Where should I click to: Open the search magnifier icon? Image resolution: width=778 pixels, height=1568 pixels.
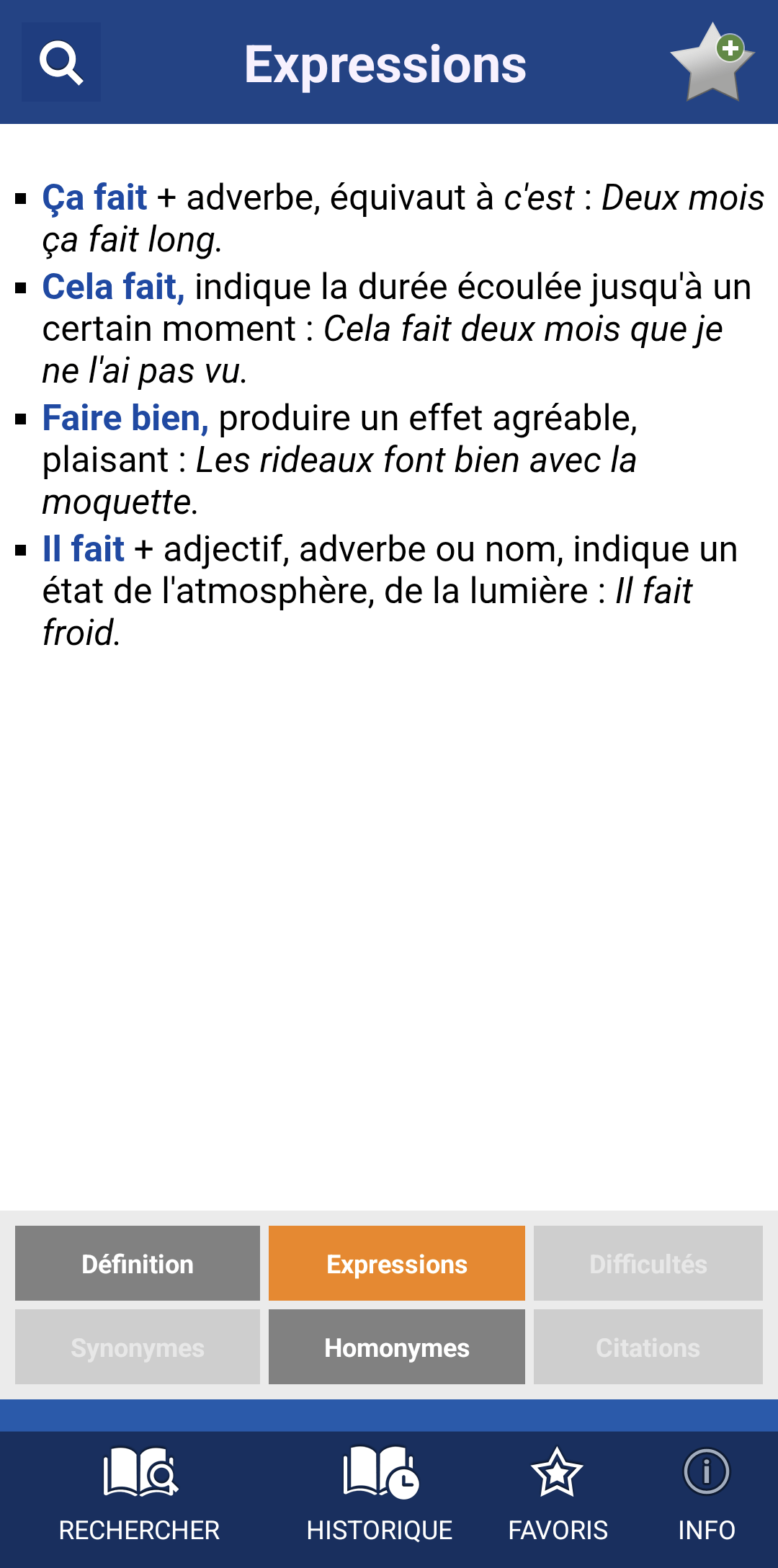pyautogui.click(x=61, y=62)
